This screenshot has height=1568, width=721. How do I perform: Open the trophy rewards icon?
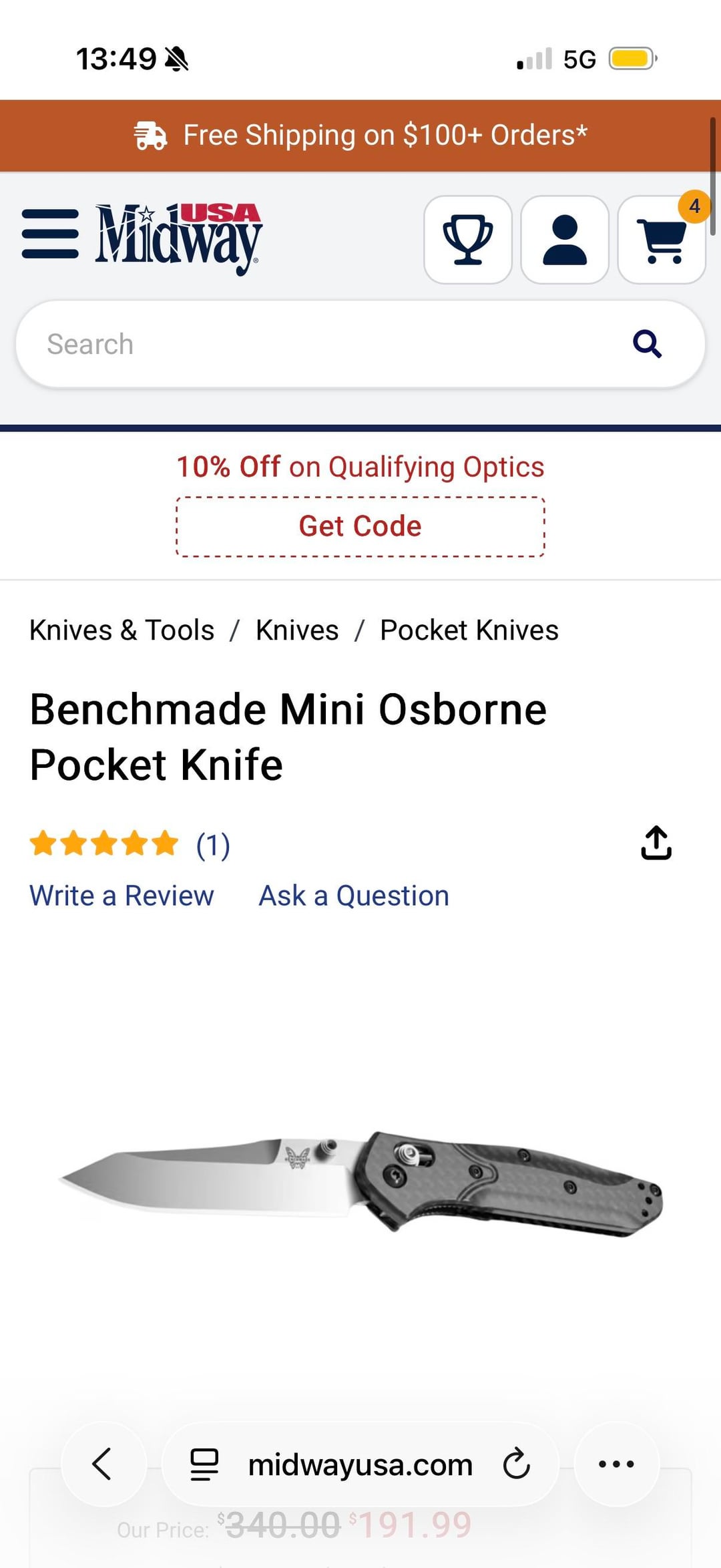coord(468,239)
